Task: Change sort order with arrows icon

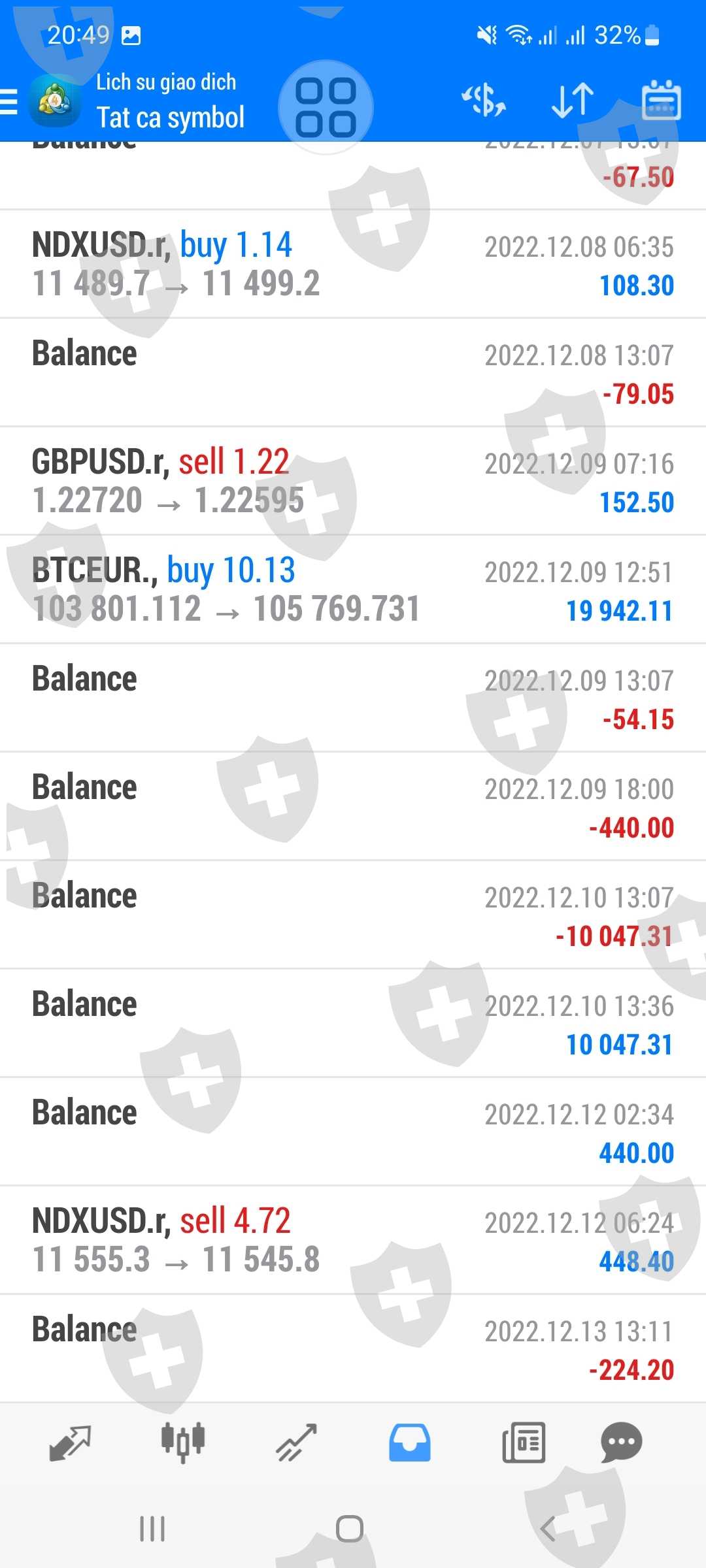Action: pos(573,101)
